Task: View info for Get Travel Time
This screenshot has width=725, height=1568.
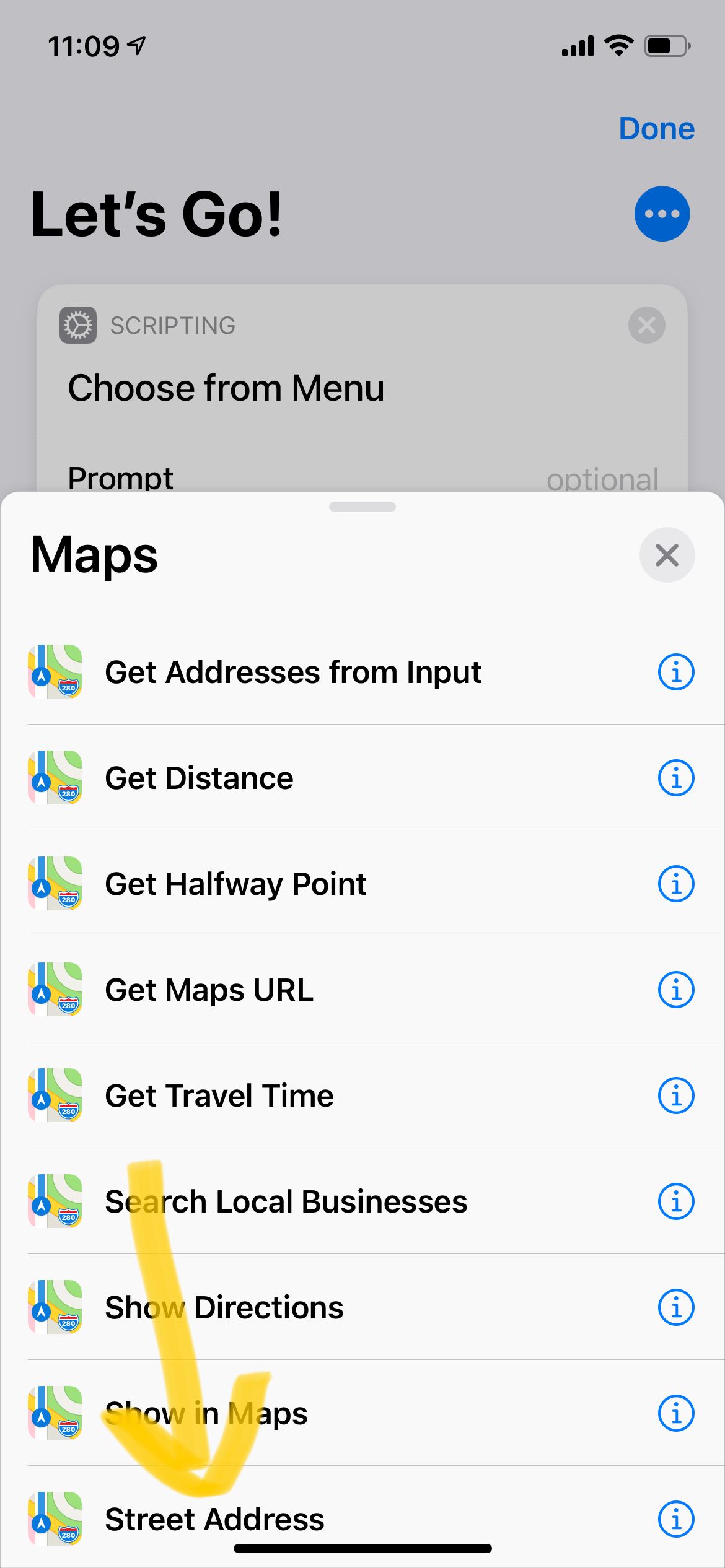Action: pyautogui.click(x=675, y=1095)
